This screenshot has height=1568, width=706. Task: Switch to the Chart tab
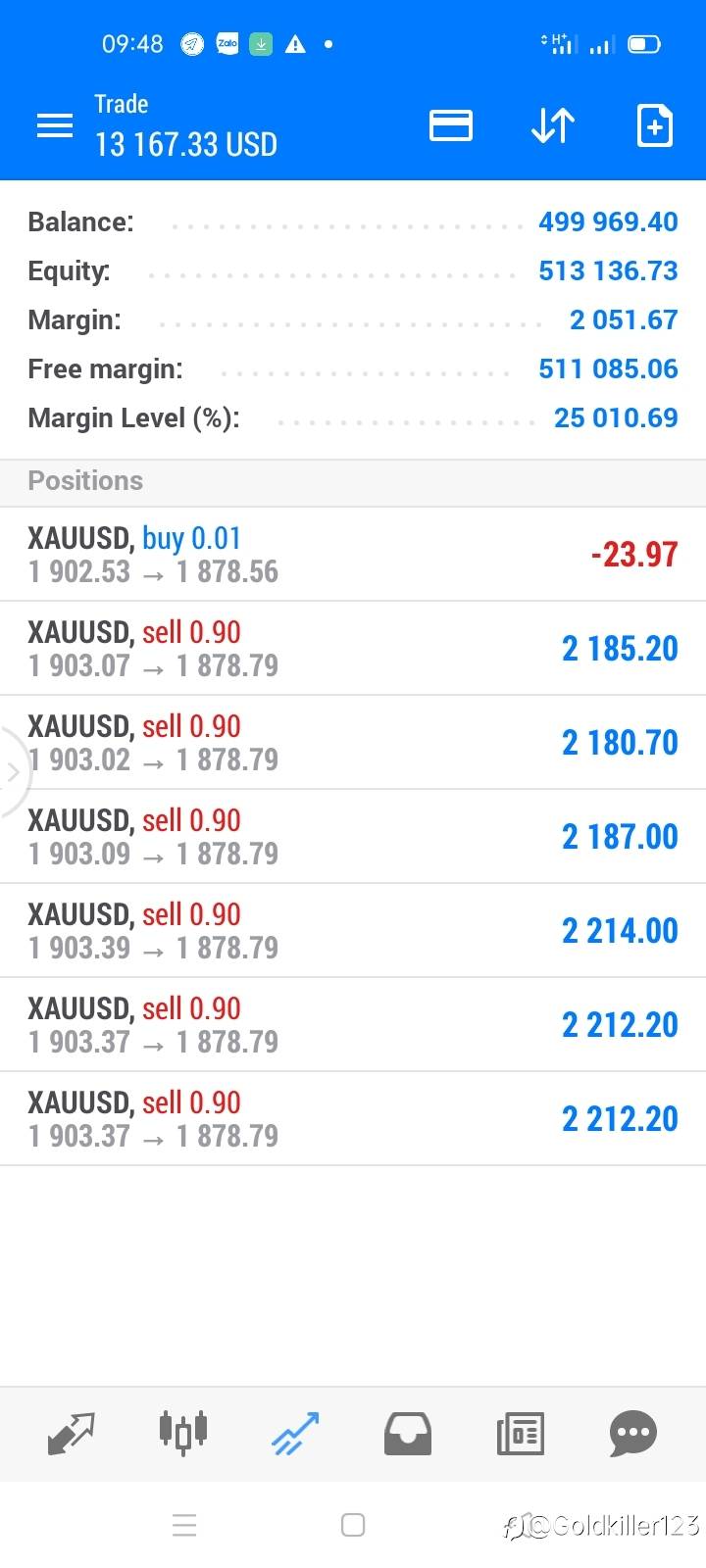click(183, 1433)
